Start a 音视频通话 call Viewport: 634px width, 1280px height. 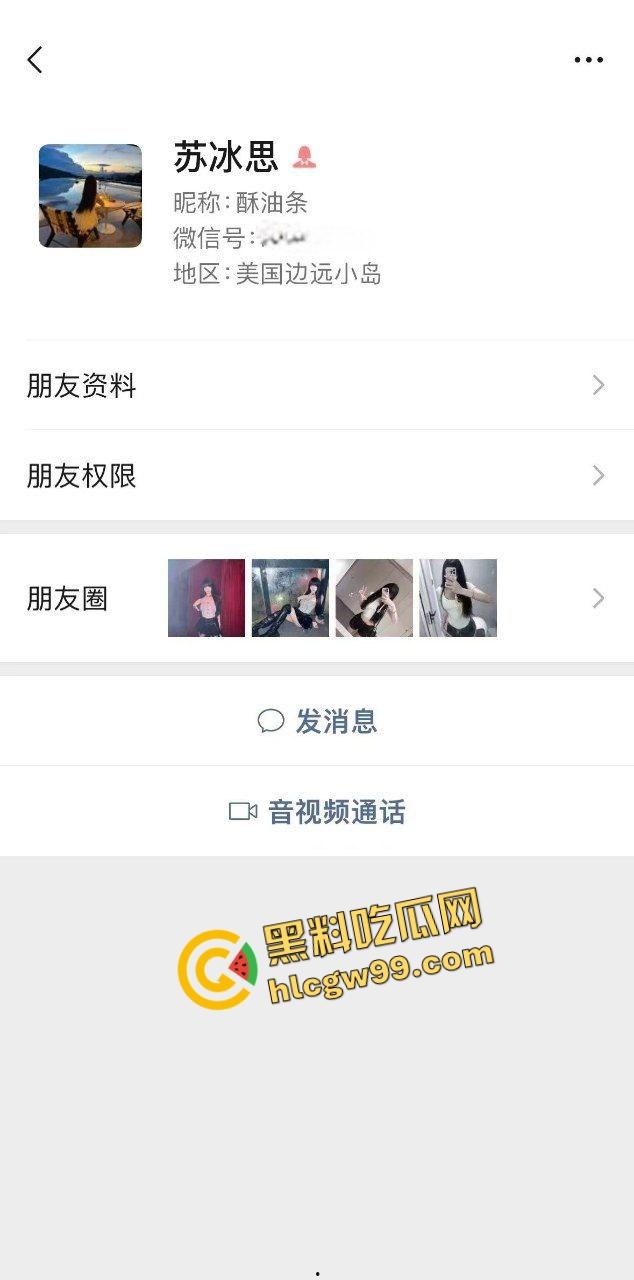pyautogui.click(x=317, y=811)
